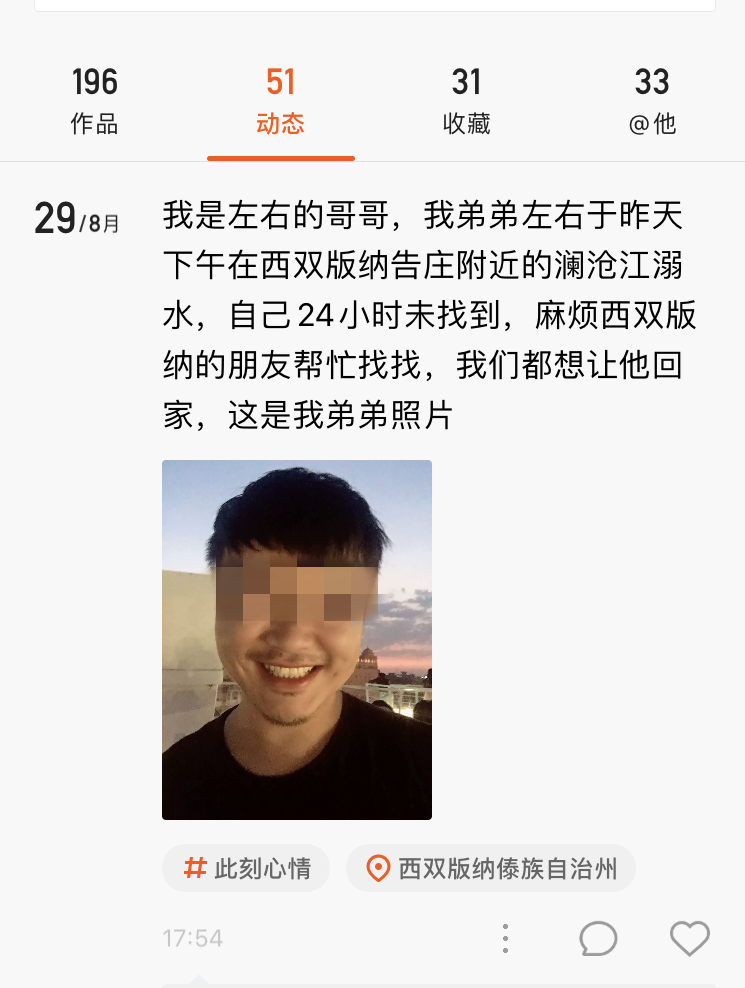Open the post's three-dot overflow menu
This screenshot has width=745, height=988.
click(x=506, y=939)
